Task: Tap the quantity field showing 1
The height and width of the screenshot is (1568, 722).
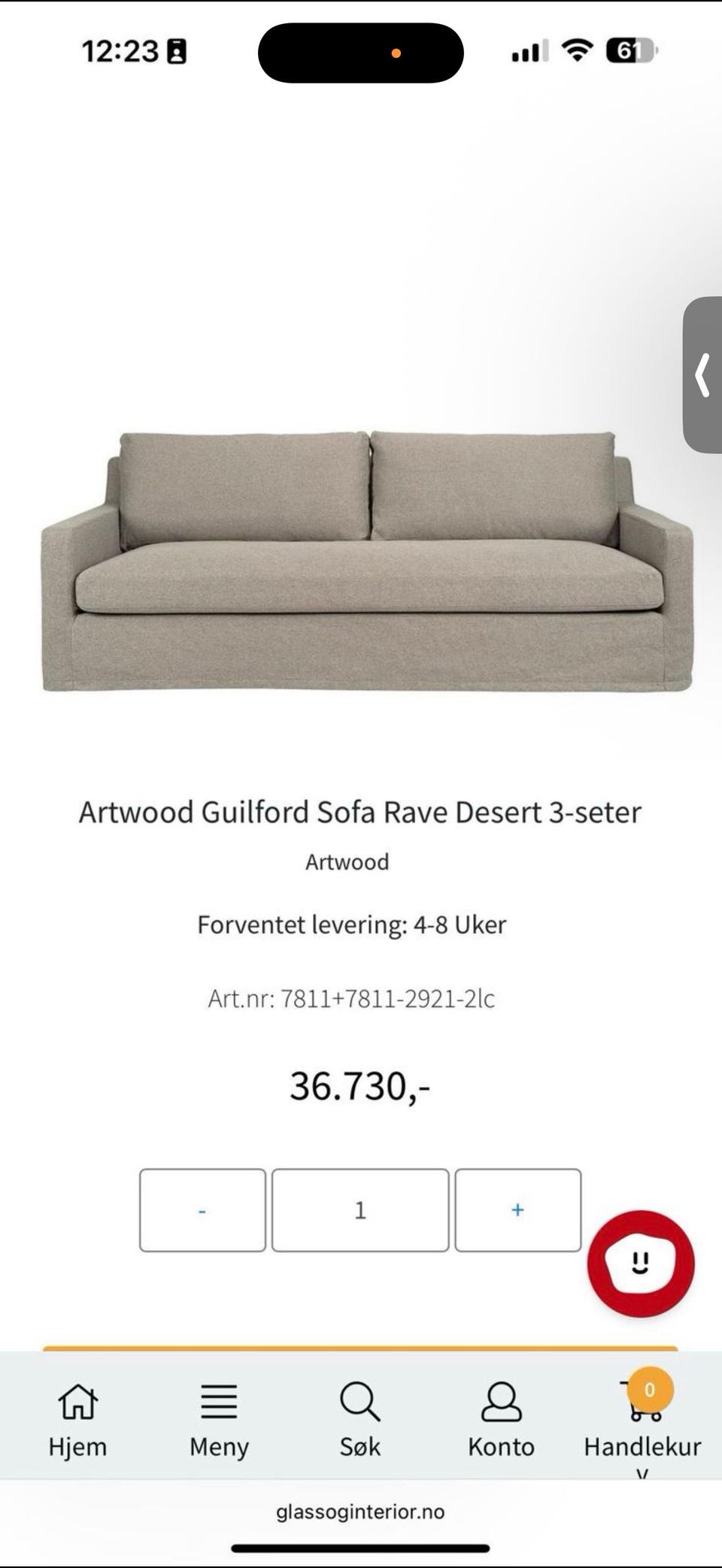Action: pyautogui.click(x=360, y=1210)
